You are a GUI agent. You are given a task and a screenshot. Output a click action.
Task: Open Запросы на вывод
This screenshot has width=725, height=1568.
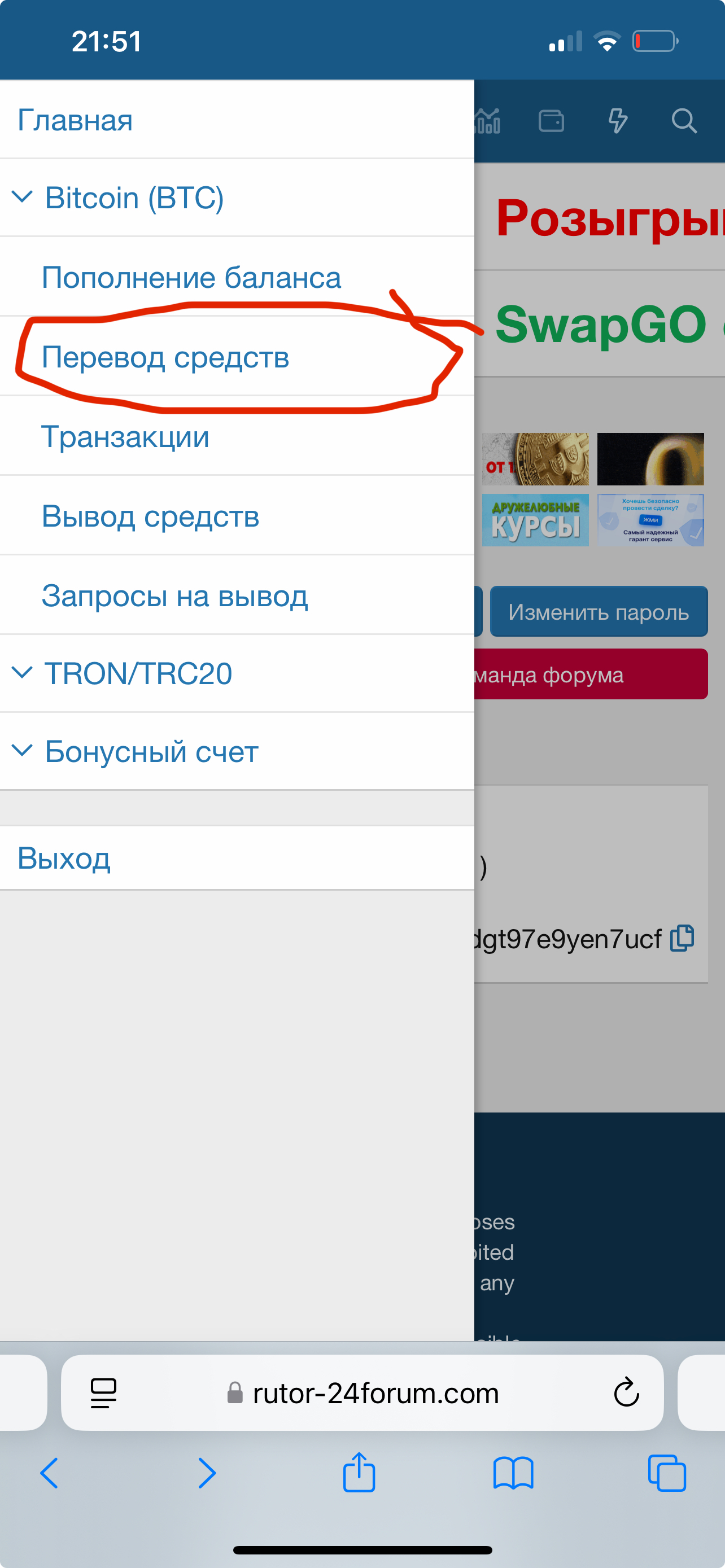click(174, 596)
